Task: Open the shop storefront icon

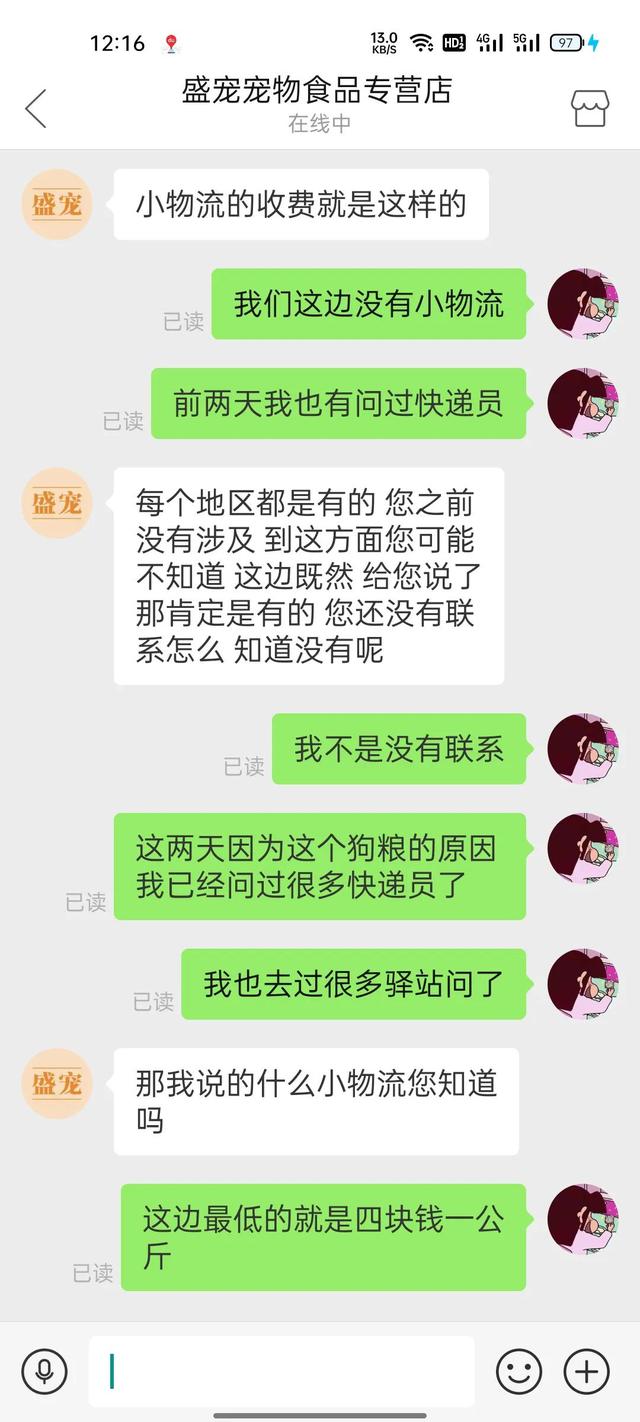Action: [589, 108]
